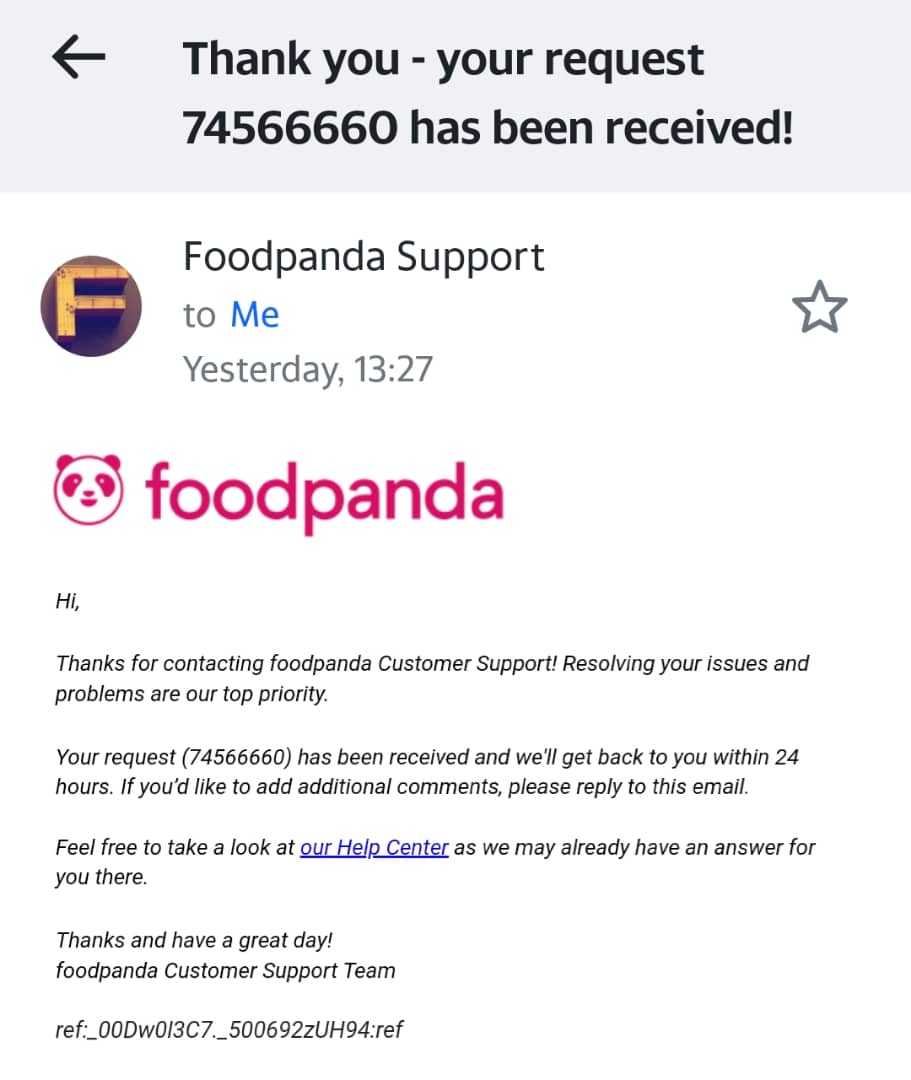Click the greeting line Hi
This screenshot has height=1080, width=911.
[x=68, y=601]
